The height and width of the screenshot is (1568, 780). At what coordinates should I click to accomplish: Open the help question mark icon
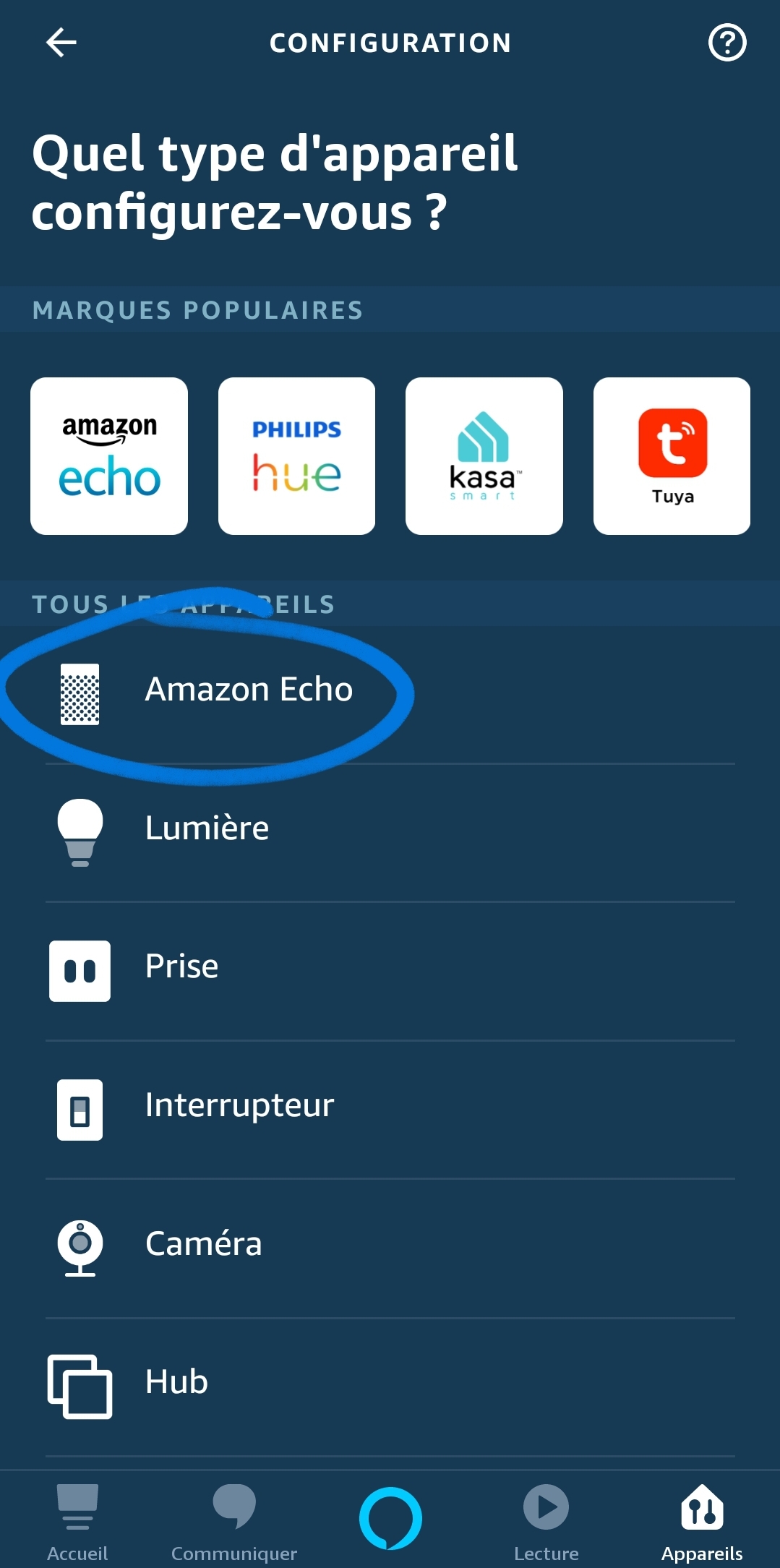click(x=727, y=43)
